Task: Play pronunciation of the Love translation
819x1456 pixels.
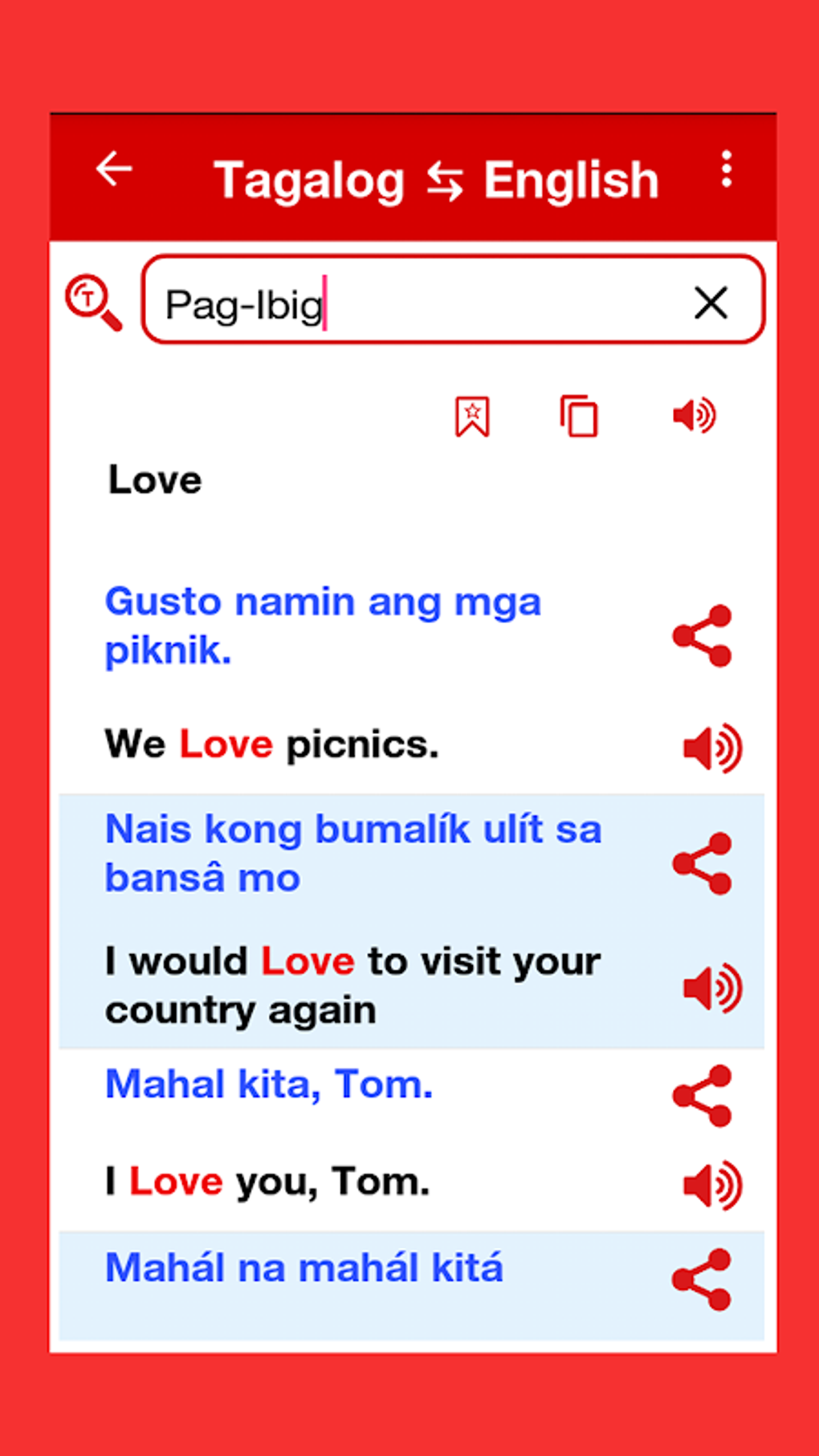Action: pyautogui.click(x=695, y=415)
